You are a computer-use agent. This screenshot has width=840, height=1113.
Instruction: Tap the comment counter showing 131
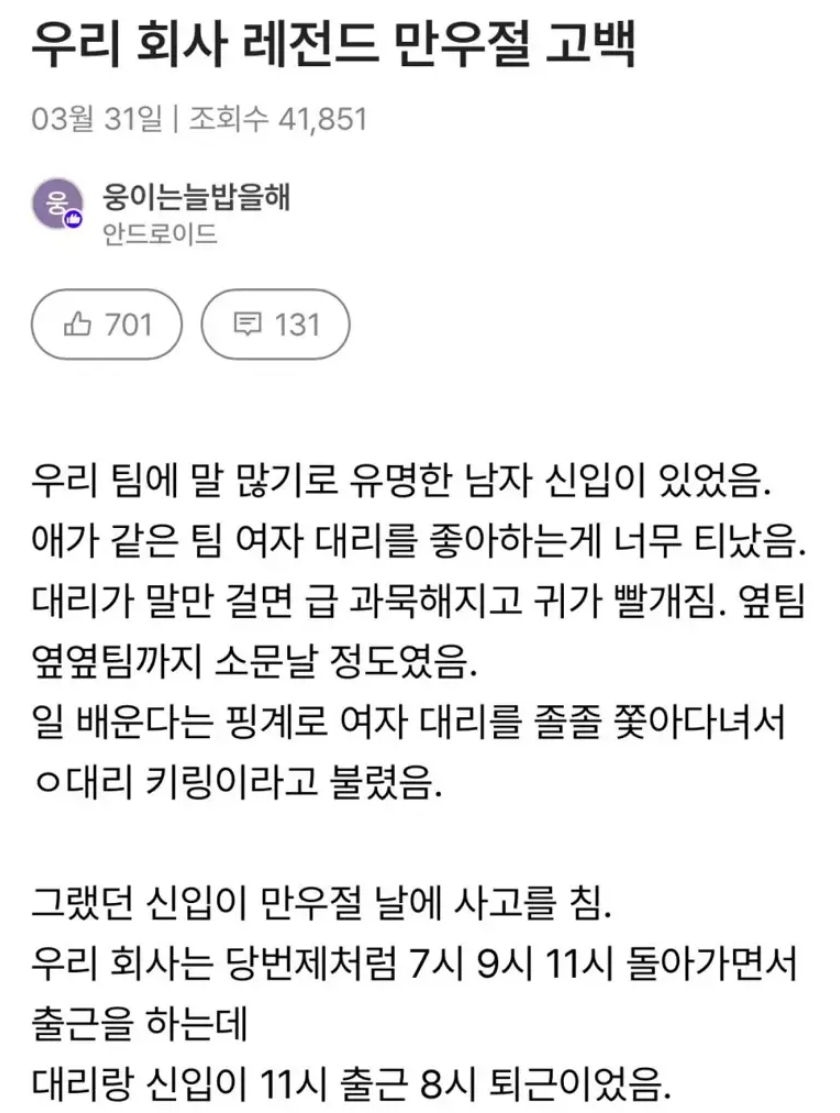tap(298, 323)
